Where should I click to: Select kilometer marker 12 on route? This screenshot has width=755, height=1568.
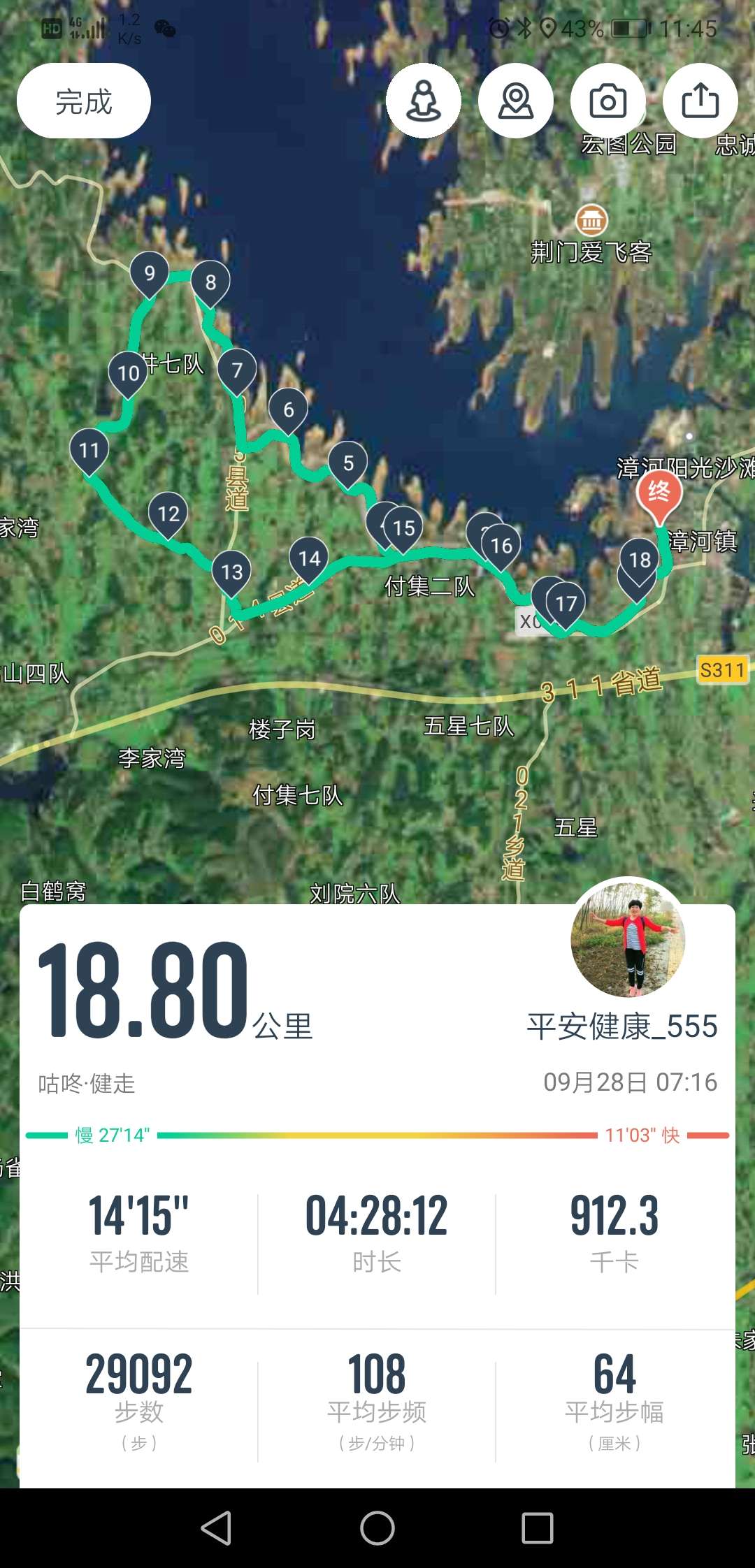point(168,514)
